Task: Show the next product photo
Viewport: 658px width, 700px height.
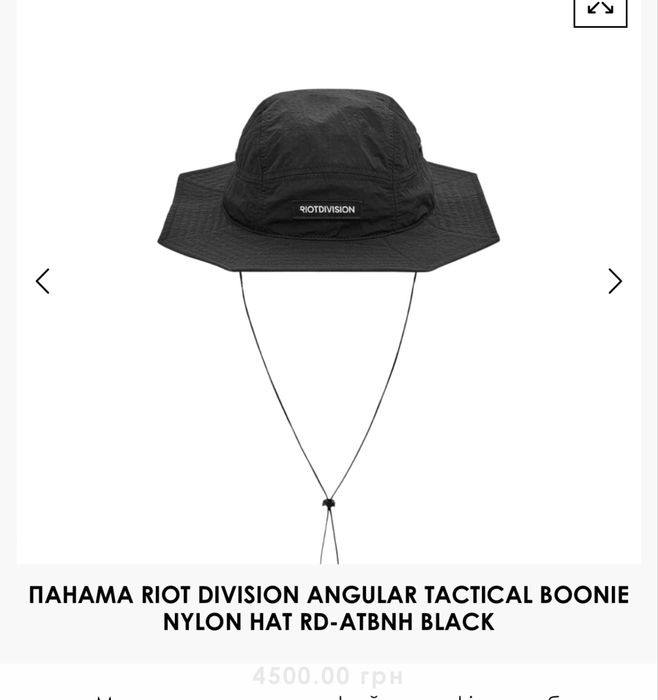Action: pyautogui.click(x=615, y=281)
